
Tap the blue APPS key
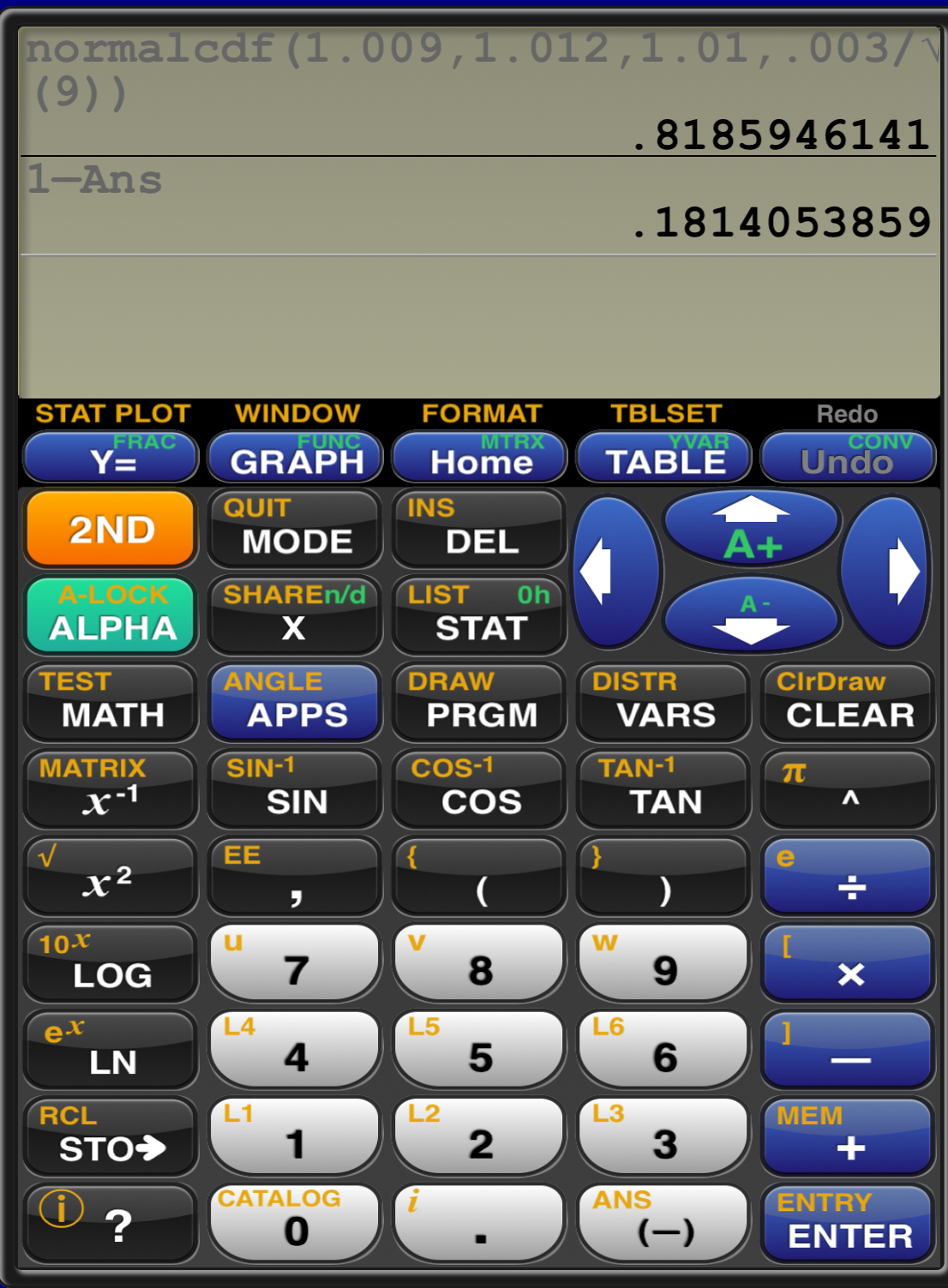[x=296, y=703]
